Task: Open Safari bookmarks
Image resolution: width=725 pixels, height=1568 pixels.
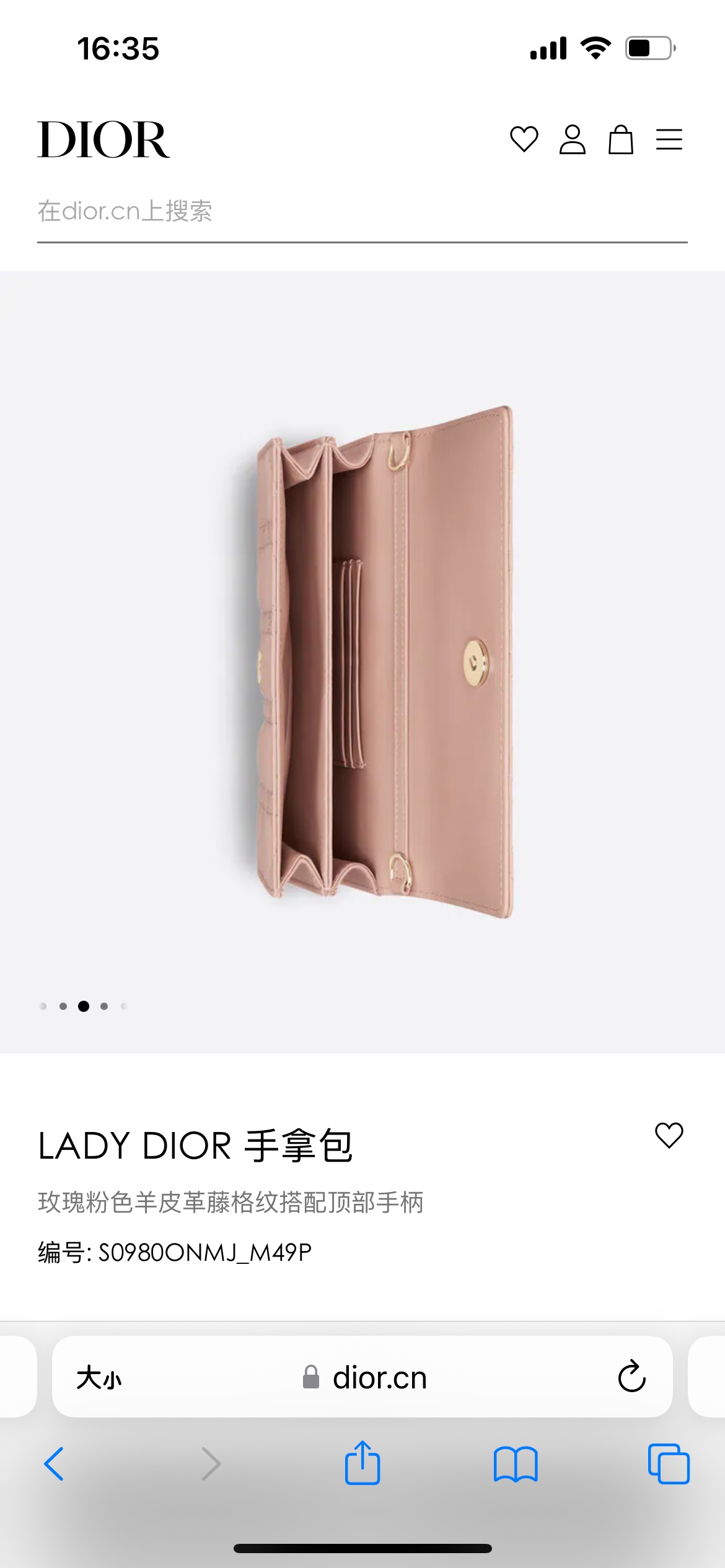Action: [x=516, y=1464]
